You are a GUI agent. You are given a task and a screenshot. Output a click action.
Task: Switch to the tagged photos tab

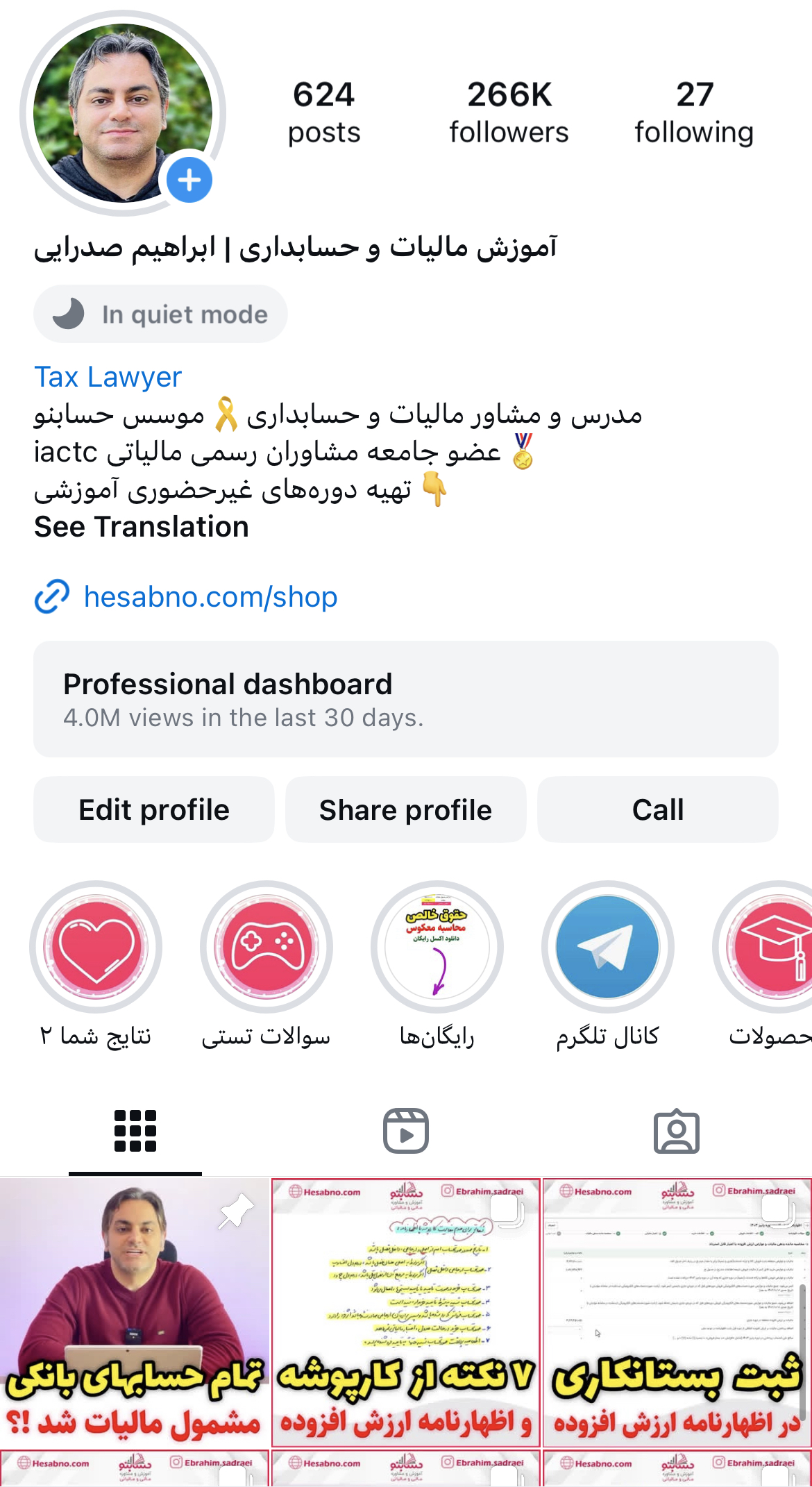[676, 1132]
